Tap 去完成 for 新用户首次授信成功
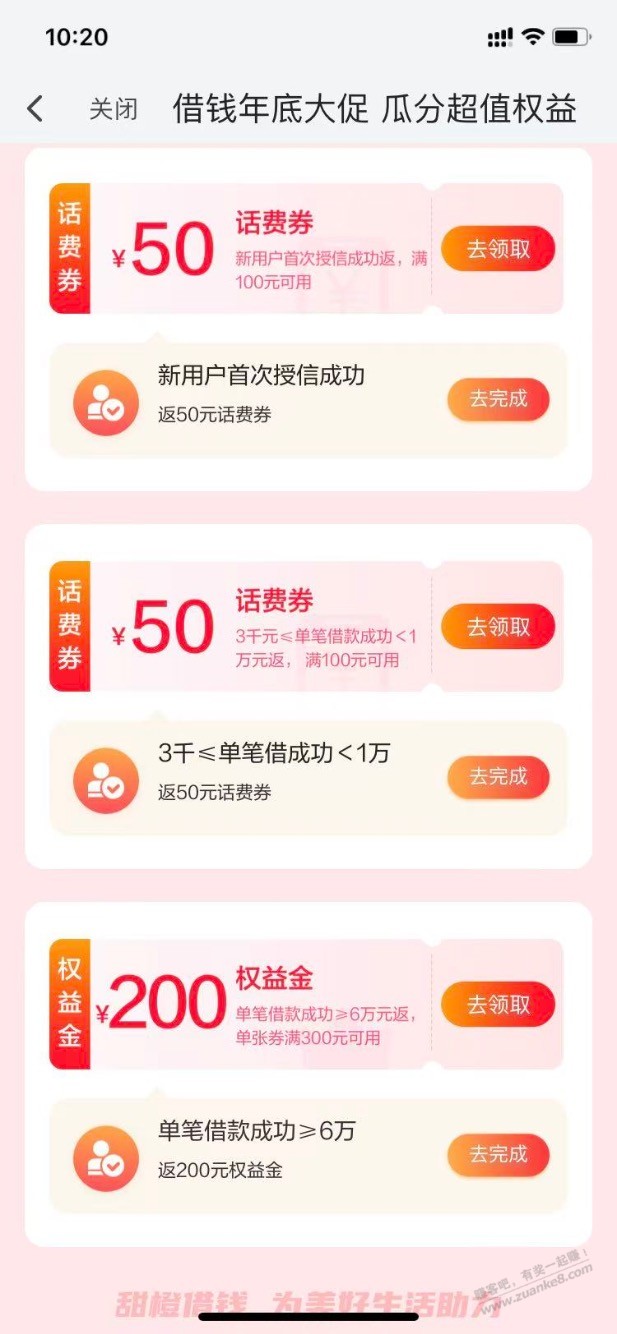Image resolution: width=617 pixels, height=1334 pixels. (x=498, y=399)
